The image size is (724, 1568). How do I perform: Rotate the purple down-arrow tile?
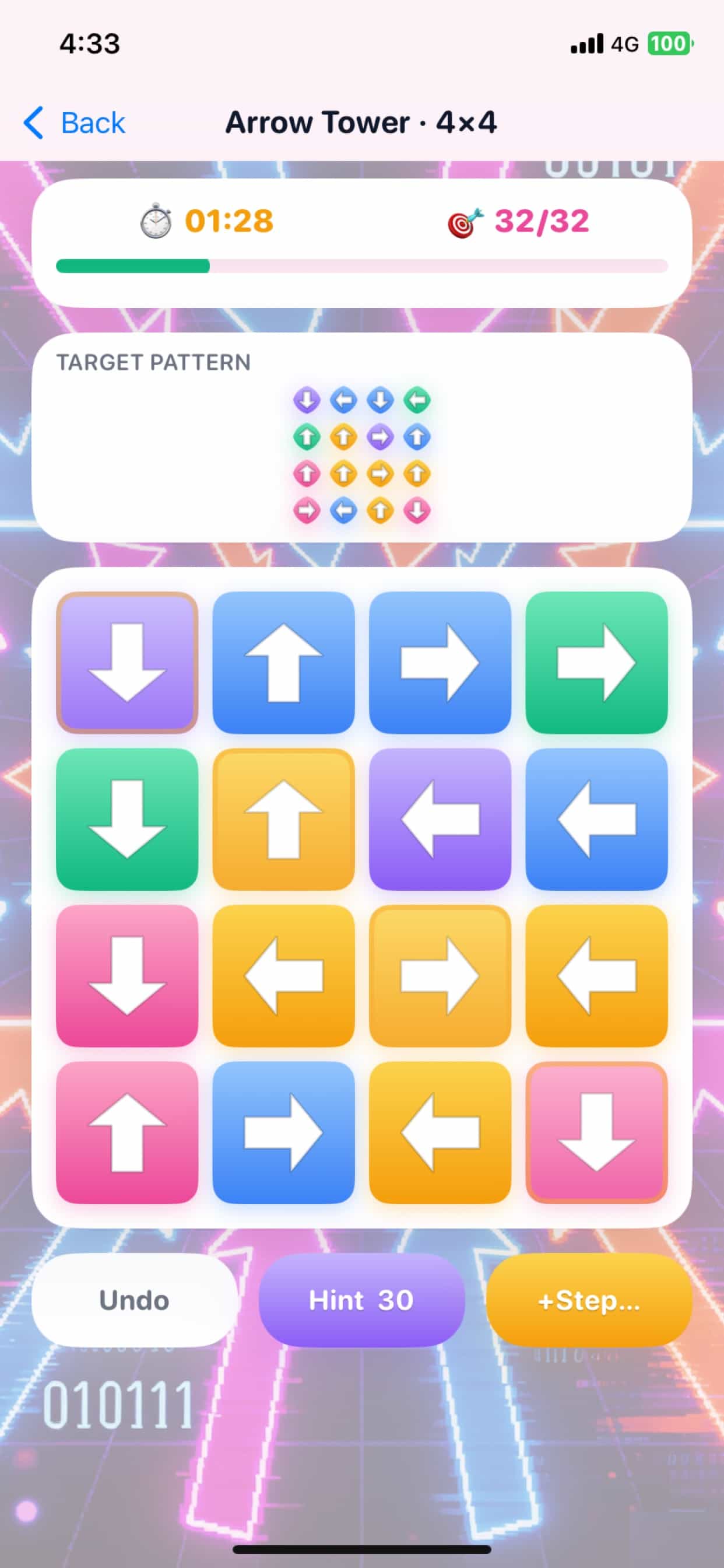point(127,662)
